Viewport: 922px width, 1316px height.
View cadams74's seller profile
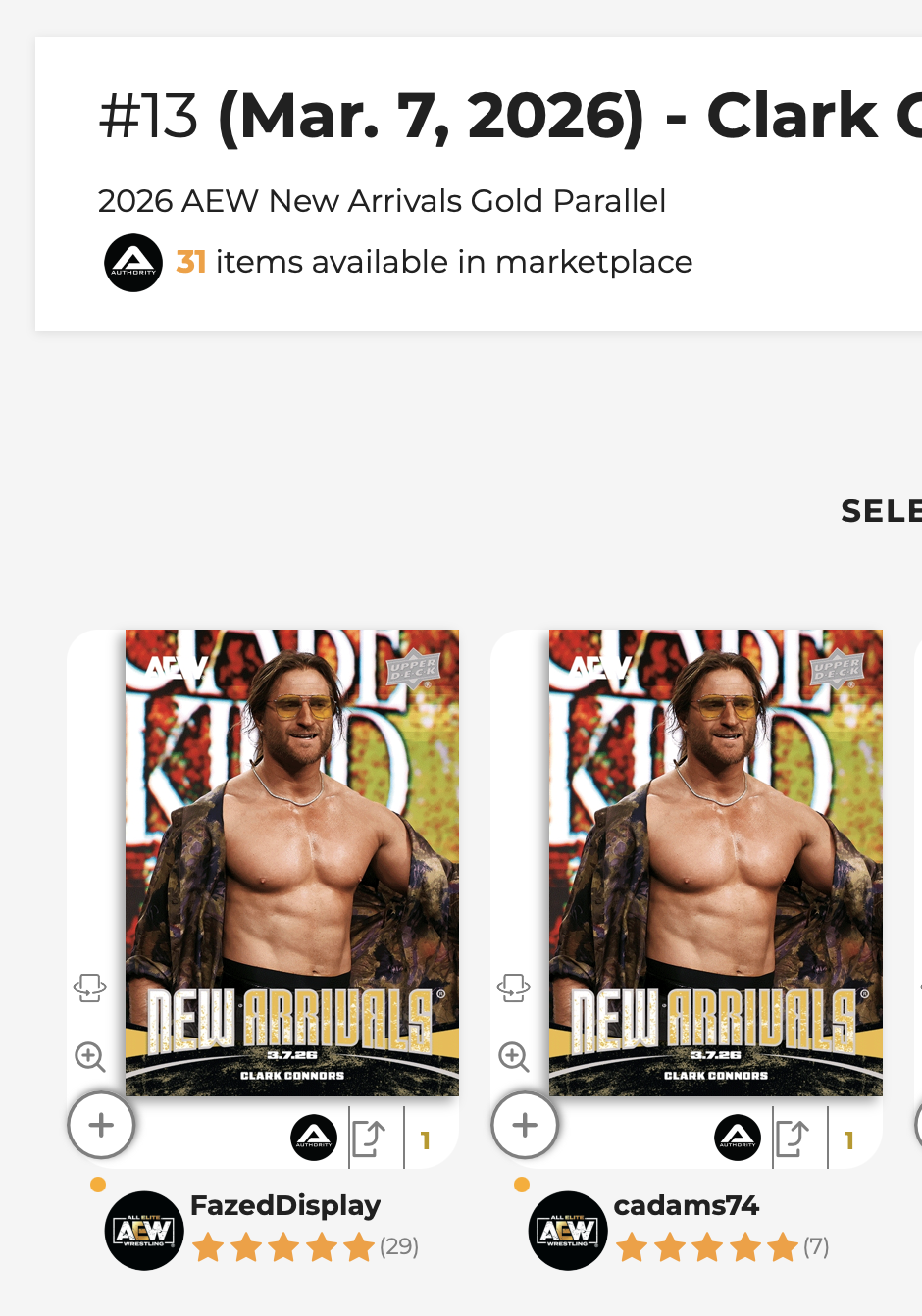[686, 1206]
